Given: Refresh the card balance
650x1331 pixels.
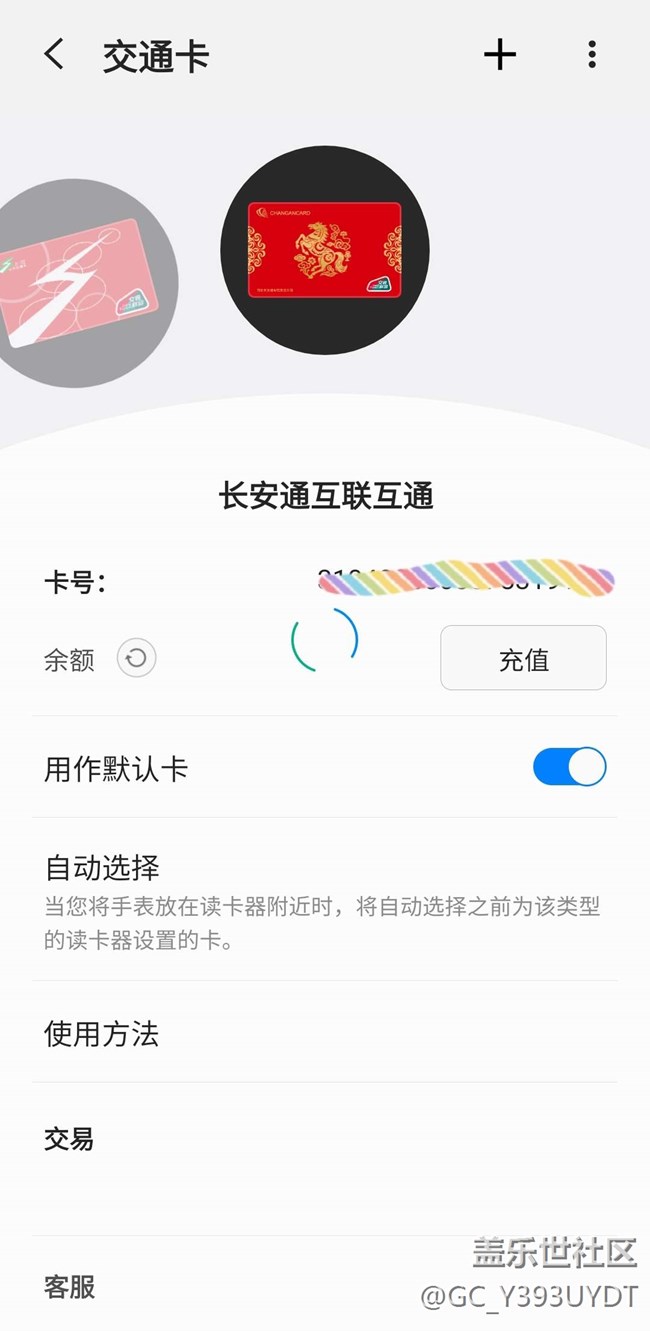Looking at the screenshot, I should [137, 659].
